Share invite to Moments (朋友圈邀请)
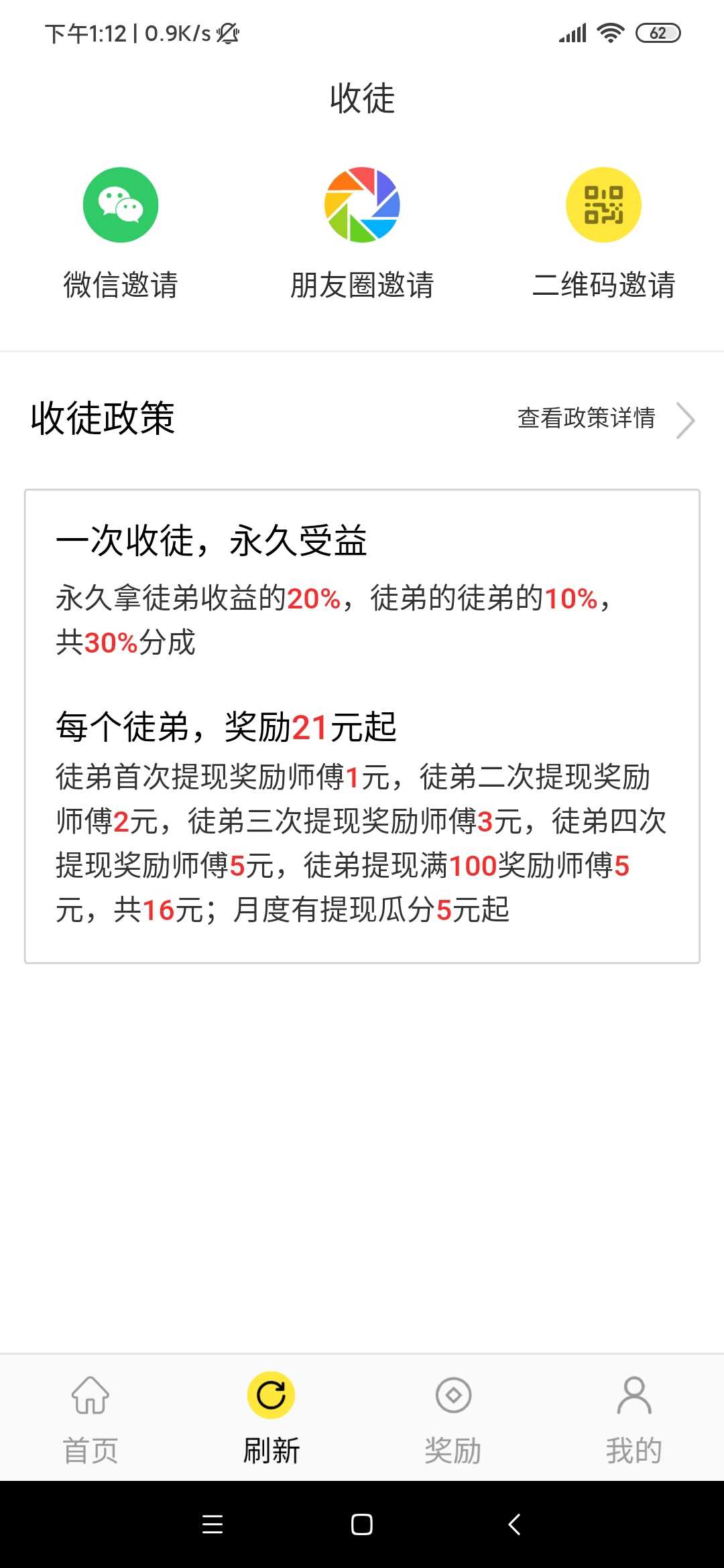 pos(362,233)
